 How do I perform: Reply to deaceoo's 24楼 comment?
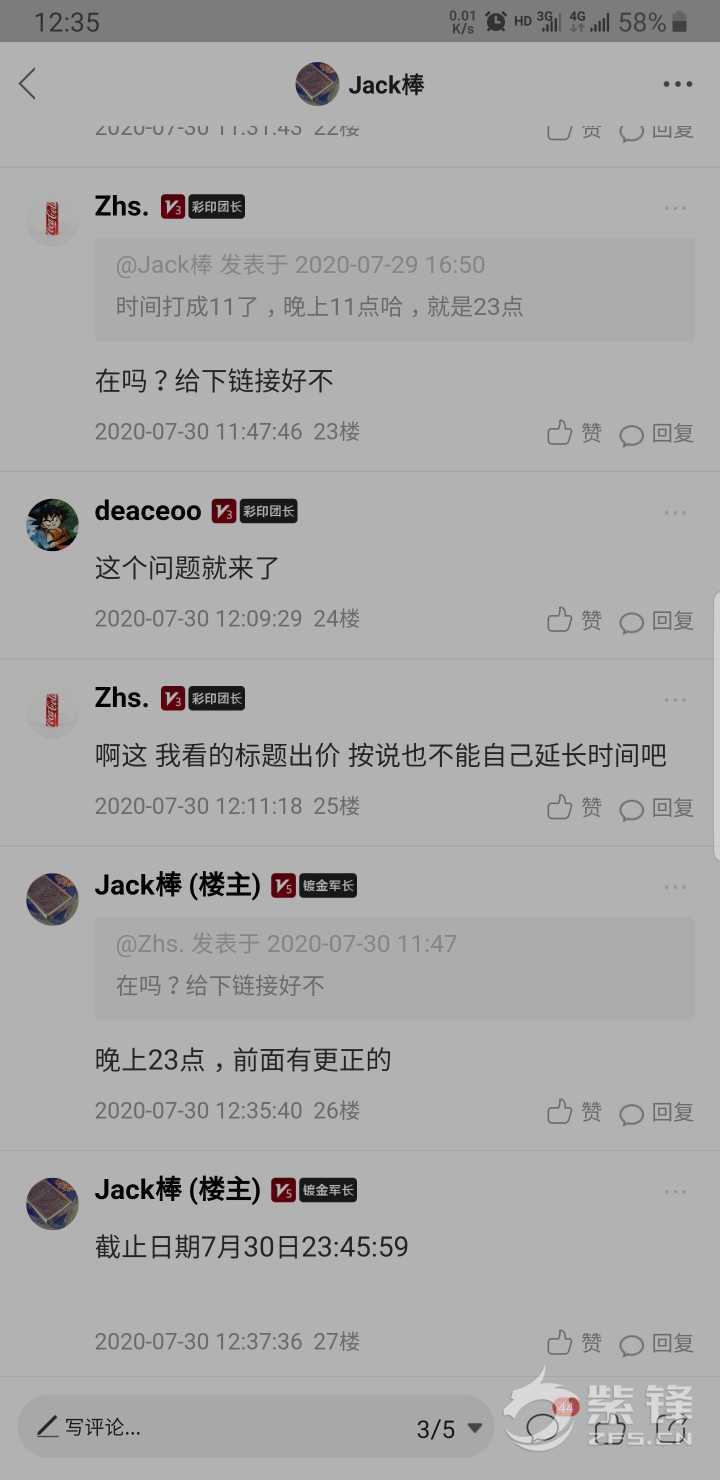tap(657, 621)
